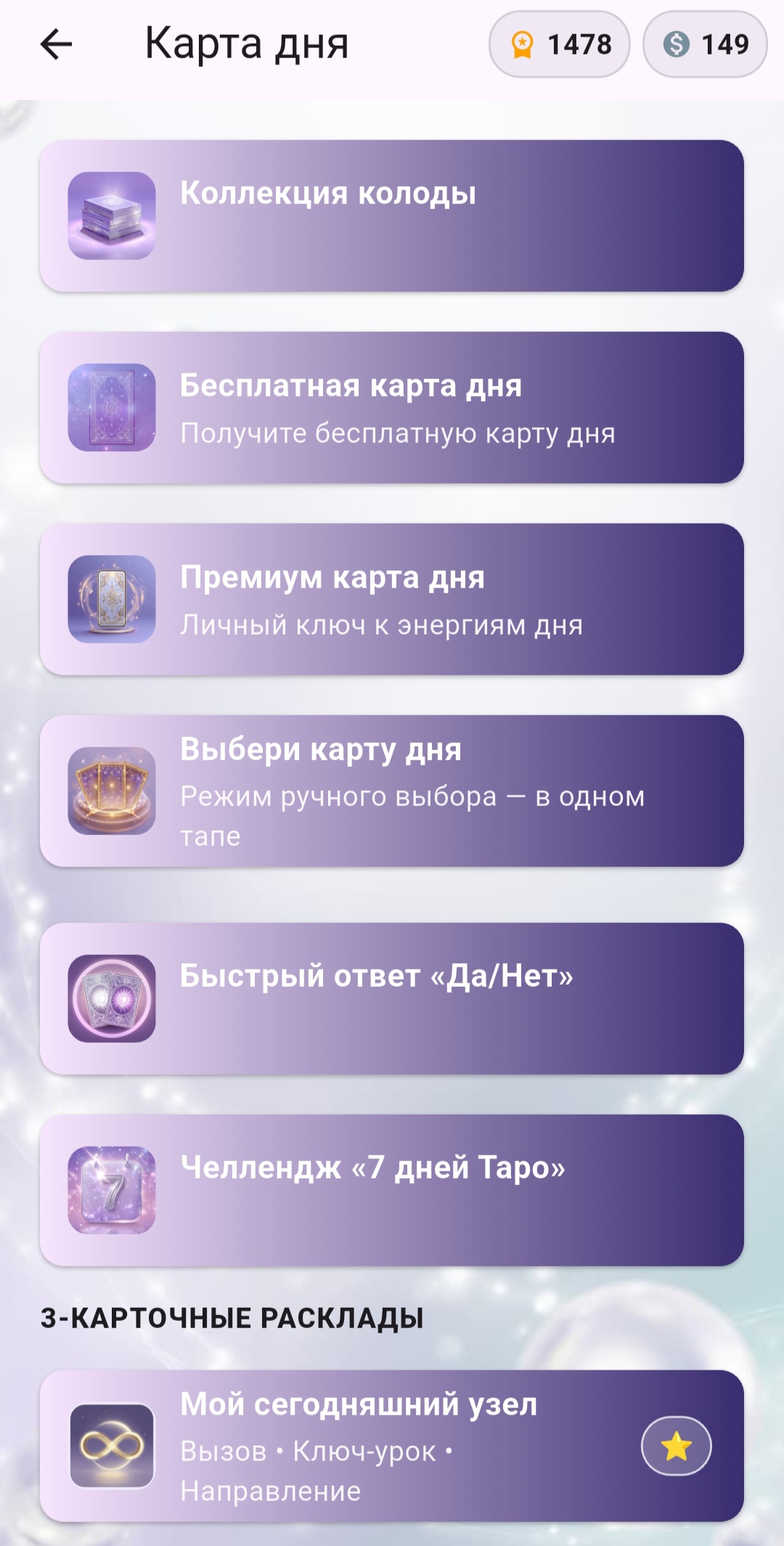Tap the back arrow to exit Карта дня
The height and width of the screenshot is (1546, 784).
point(54,45)
